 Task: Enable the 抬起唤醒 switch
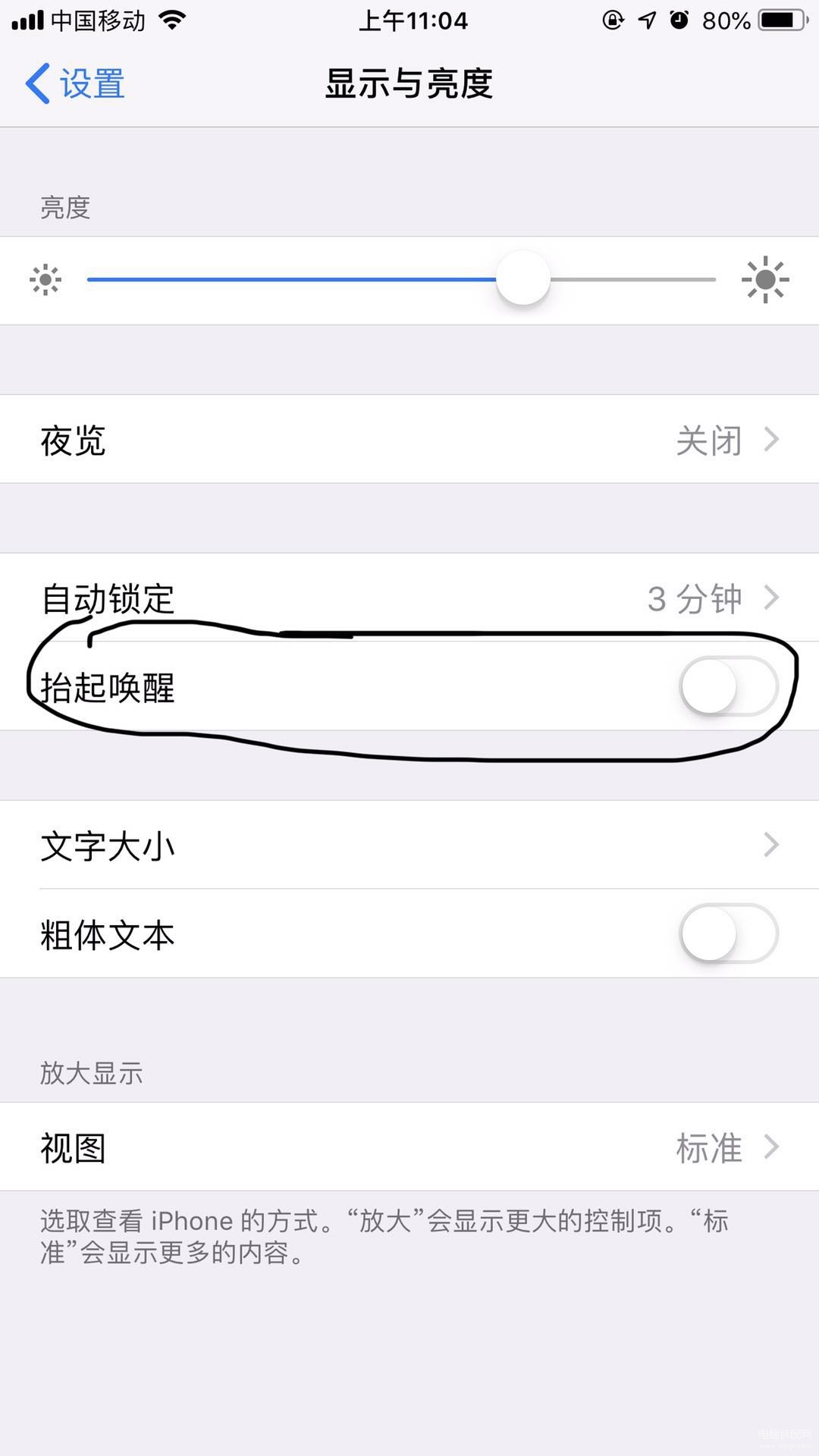729,686
